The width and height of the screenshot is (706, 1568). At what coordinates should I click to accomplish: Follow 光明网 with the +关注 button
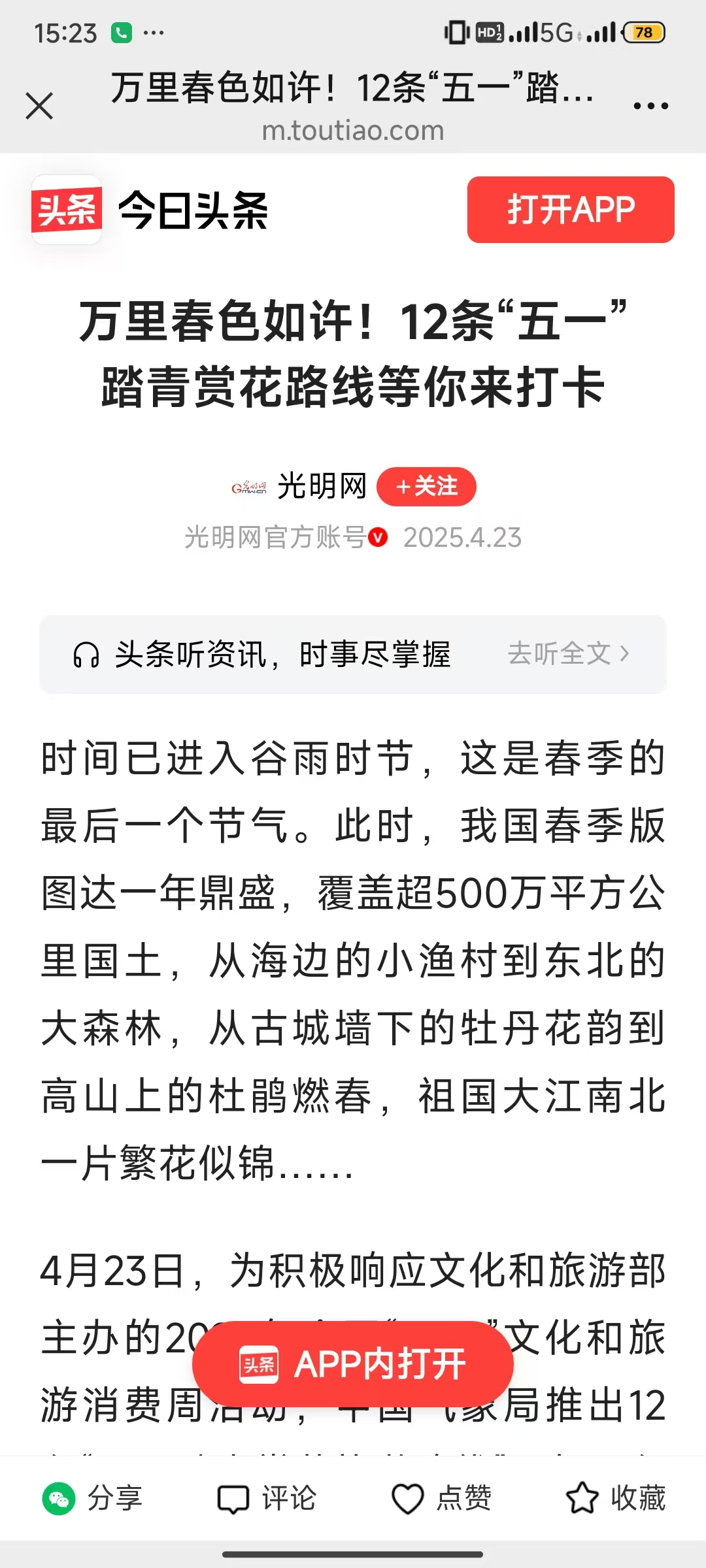tap(426, 487)
